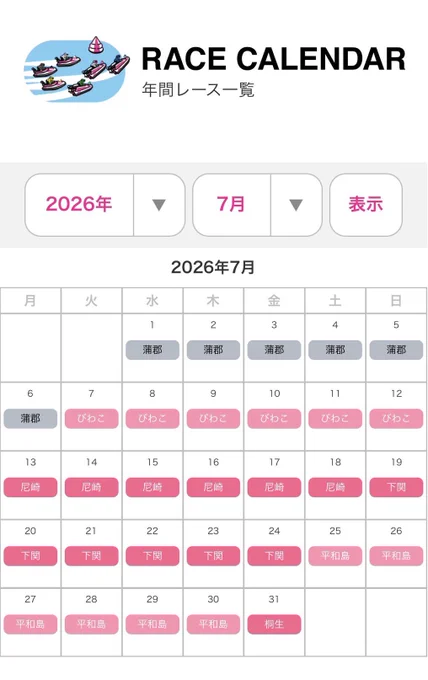Select the 蒲郡 race on July 4
Screen dimensions: 428x680
tap(335, 350)
